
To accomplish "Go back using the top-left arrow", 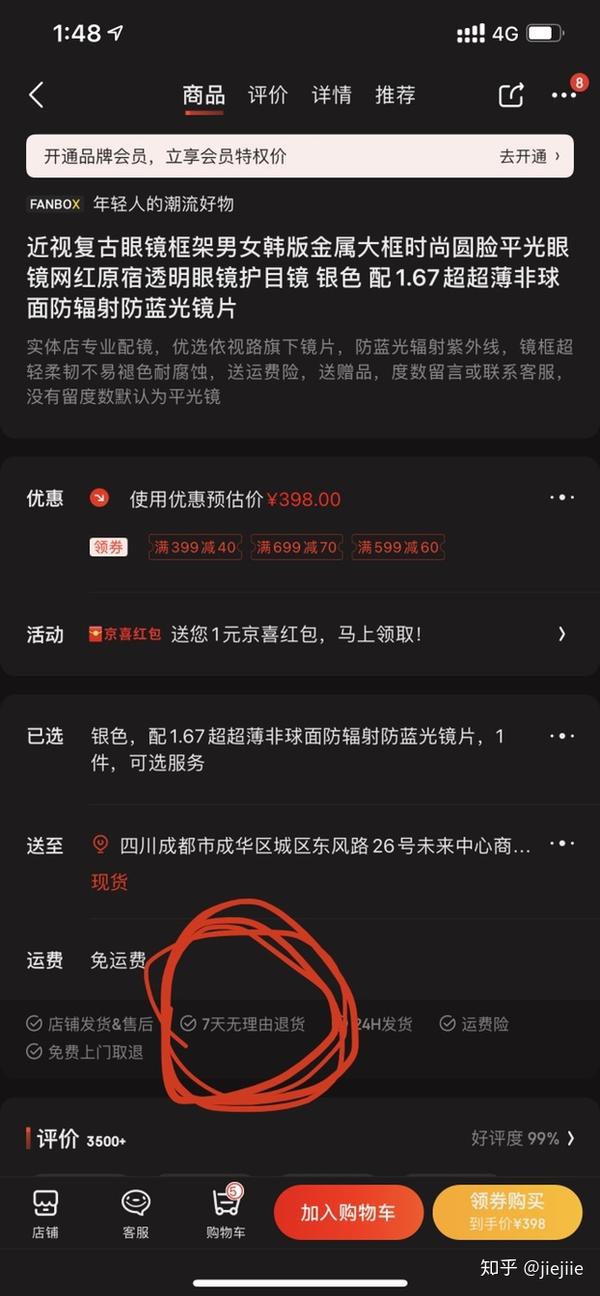I will click(36, 95).
